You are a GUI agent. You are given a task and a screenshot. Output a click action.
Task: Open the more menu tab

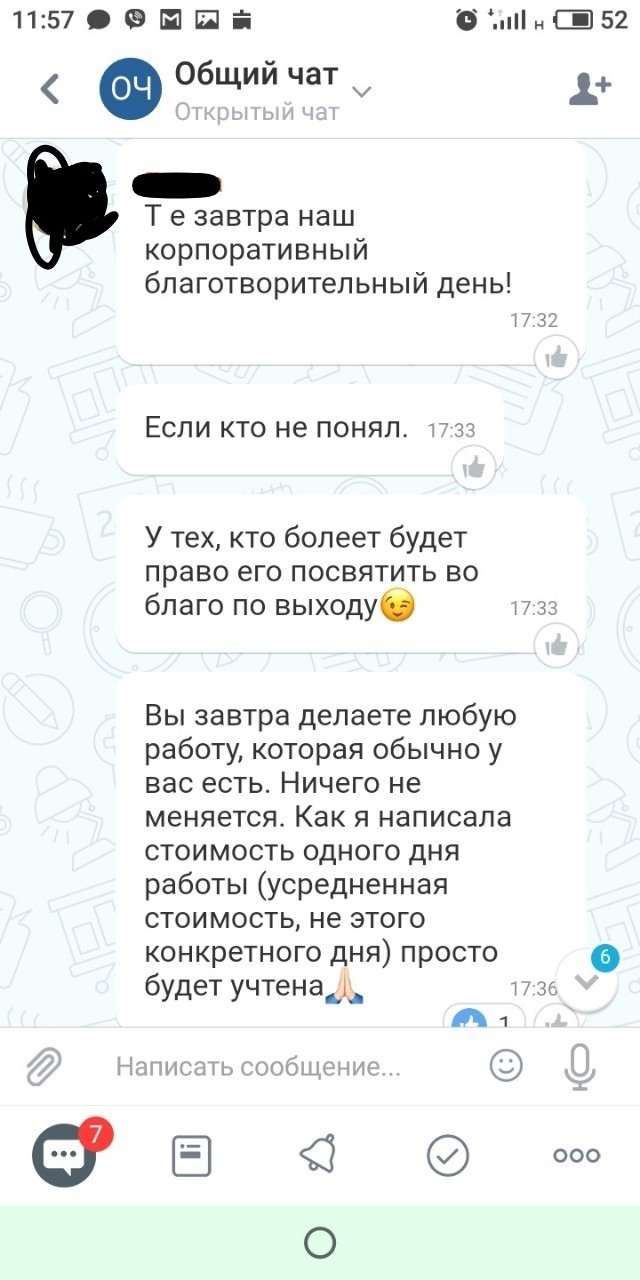(x=576, y=1156)
